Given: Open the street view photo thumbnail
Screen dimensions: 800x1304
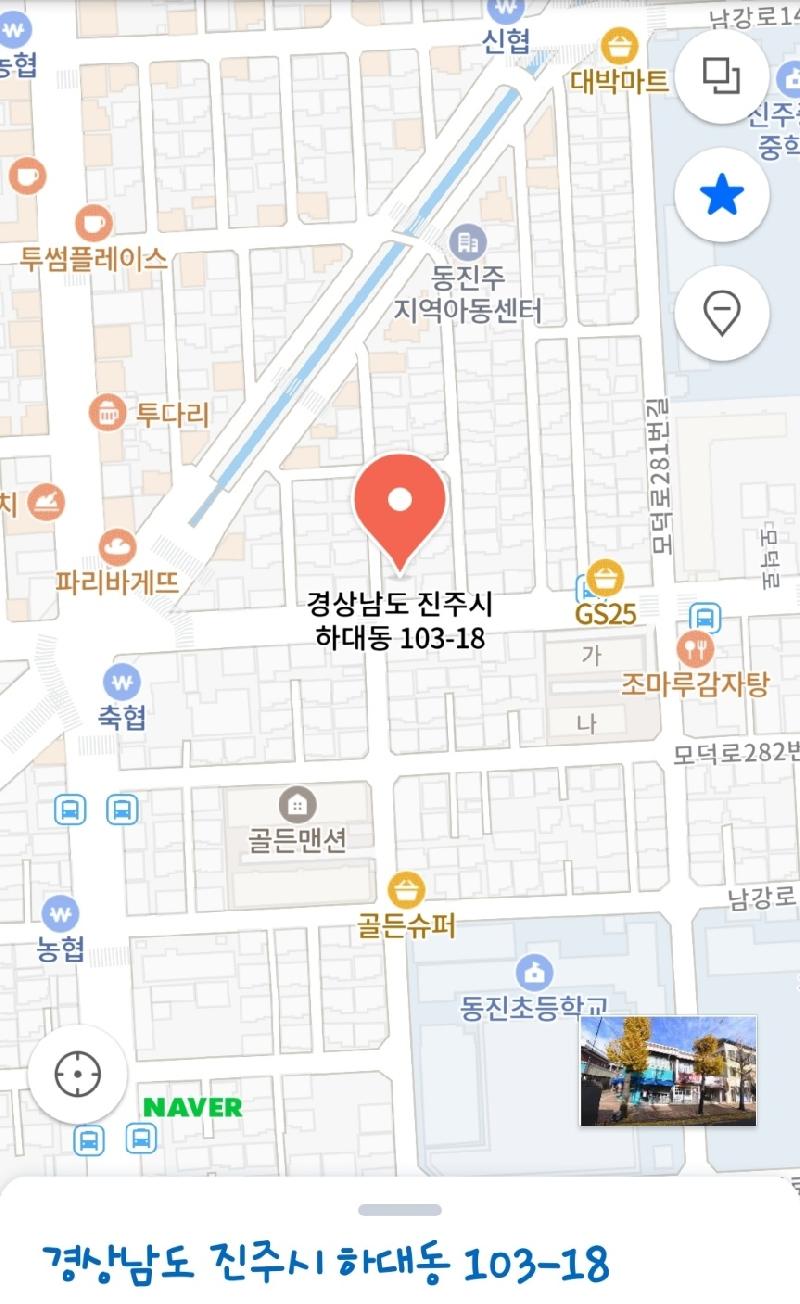Looking at the screenshot, I should 668,1070.
